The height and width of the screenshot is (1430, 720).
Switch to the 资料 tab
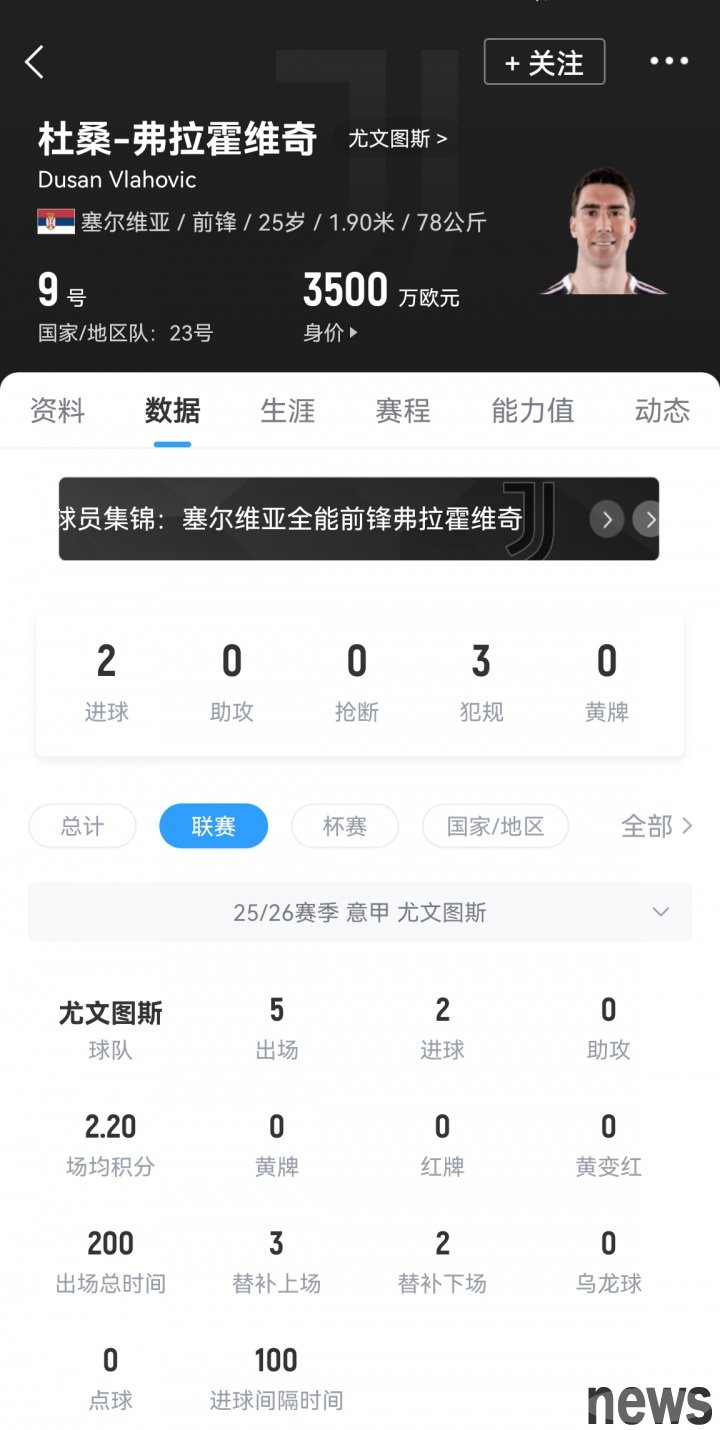(57, 411)
